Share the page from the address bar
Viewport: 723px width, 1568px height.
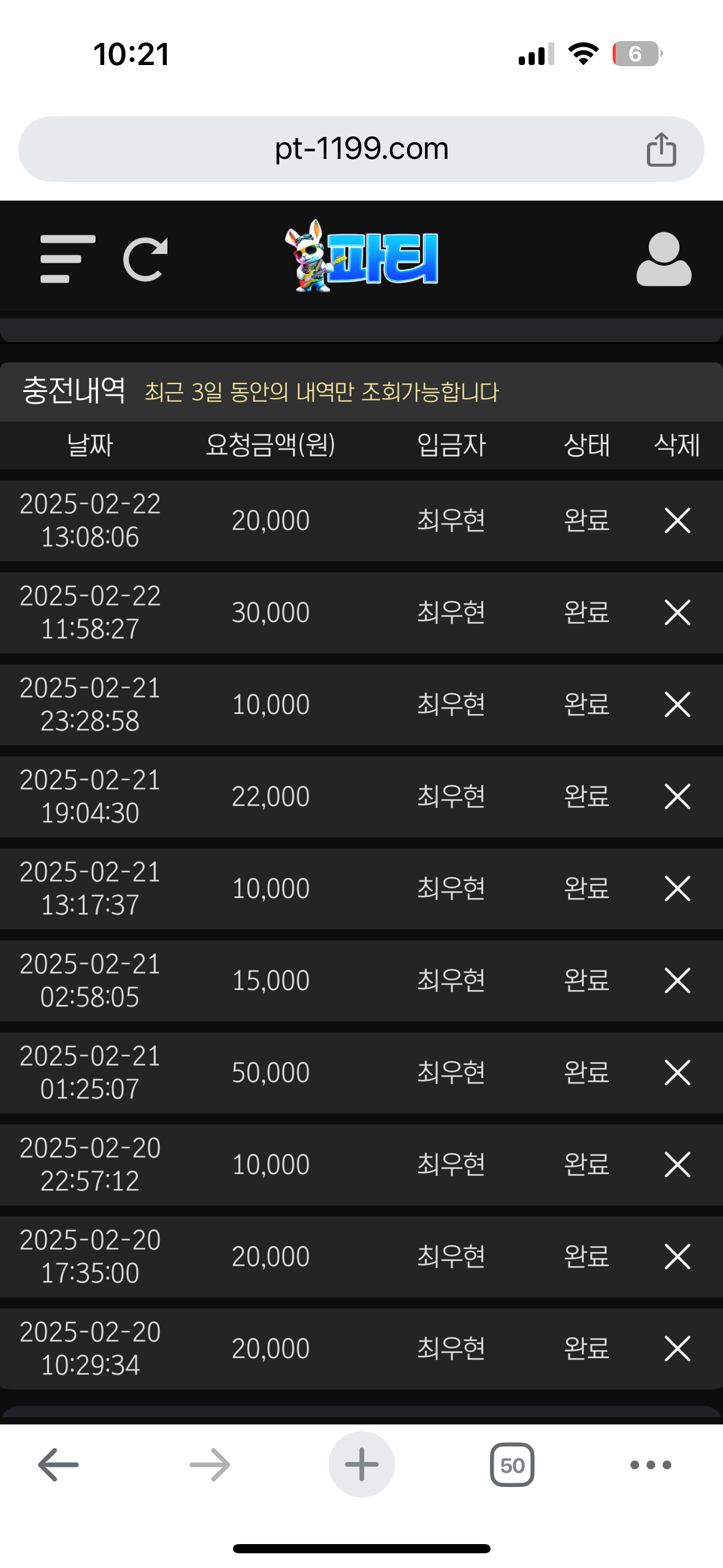[661, 149]
